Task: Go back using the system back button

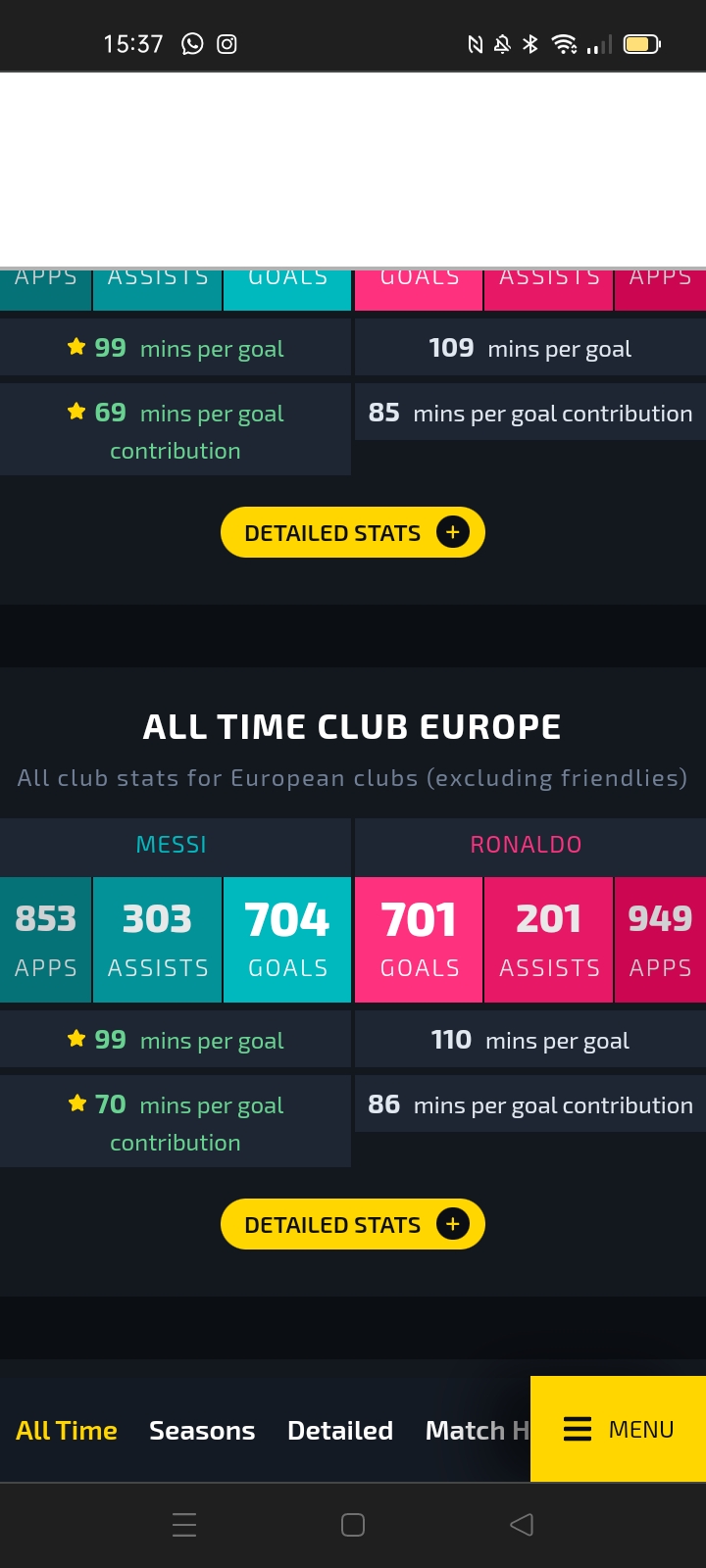Action: tap(522, 1525)
